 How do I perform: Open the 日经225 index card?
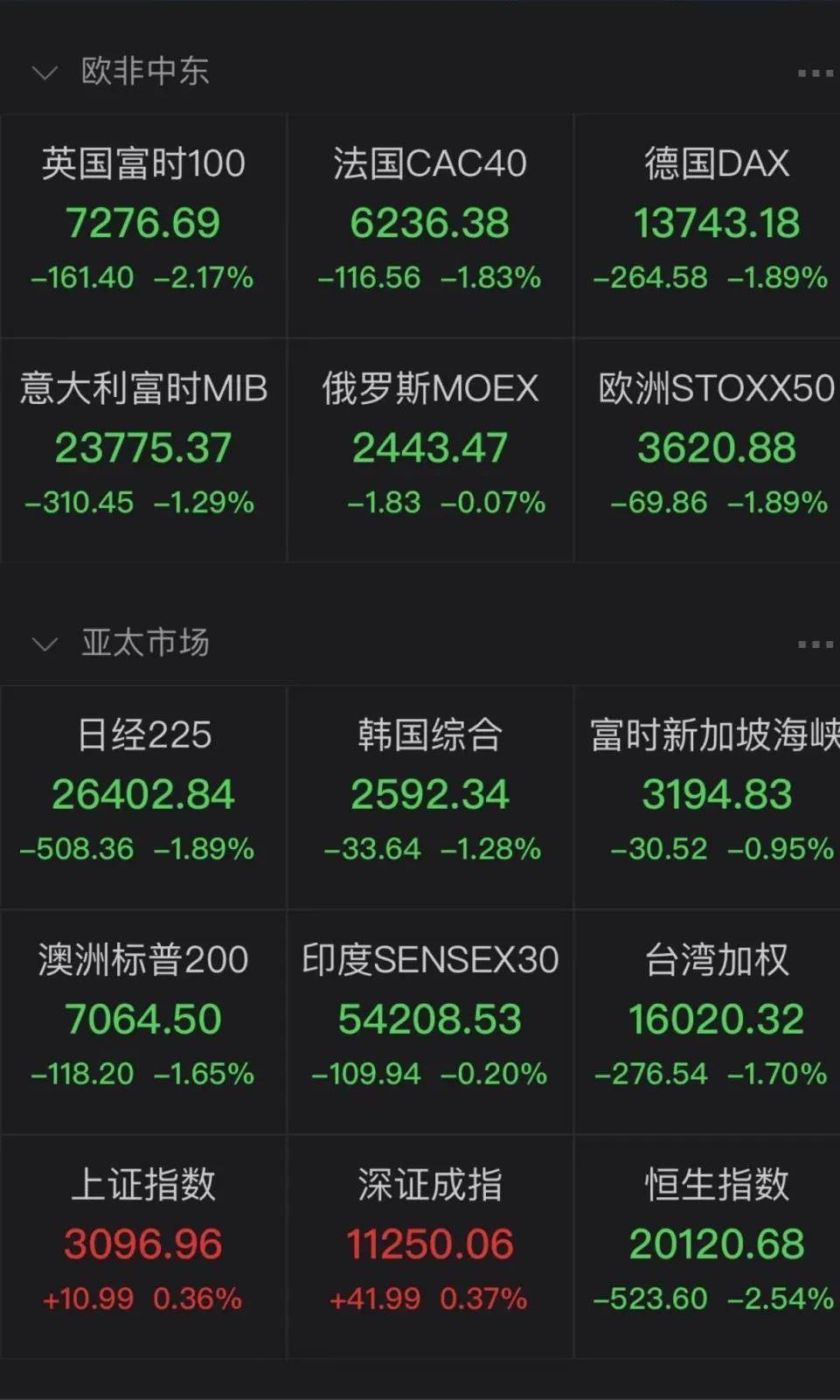(x=143, y=797)
